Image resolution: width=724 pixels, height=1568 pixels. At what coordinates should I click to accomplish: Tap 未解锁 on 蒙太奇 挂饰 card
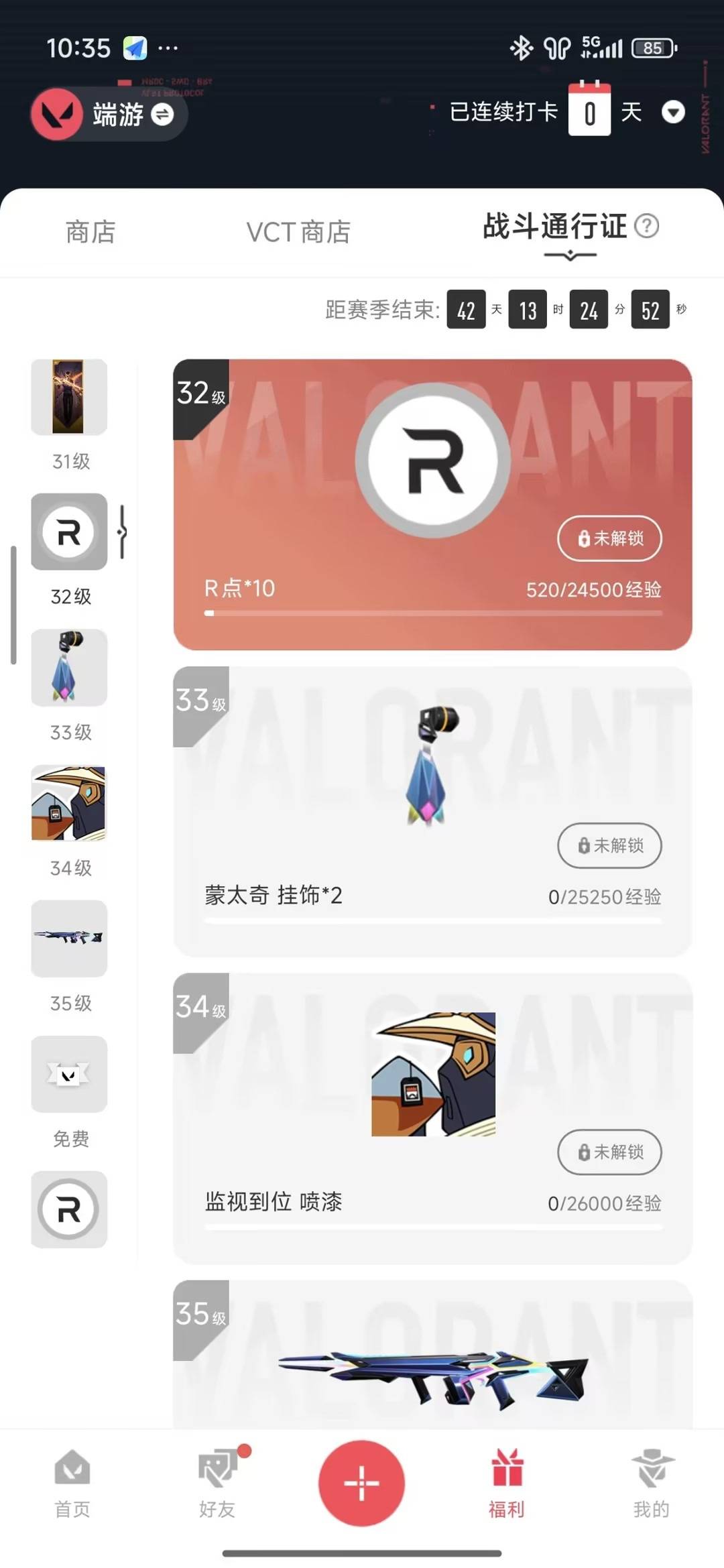(x=609, y=845)
